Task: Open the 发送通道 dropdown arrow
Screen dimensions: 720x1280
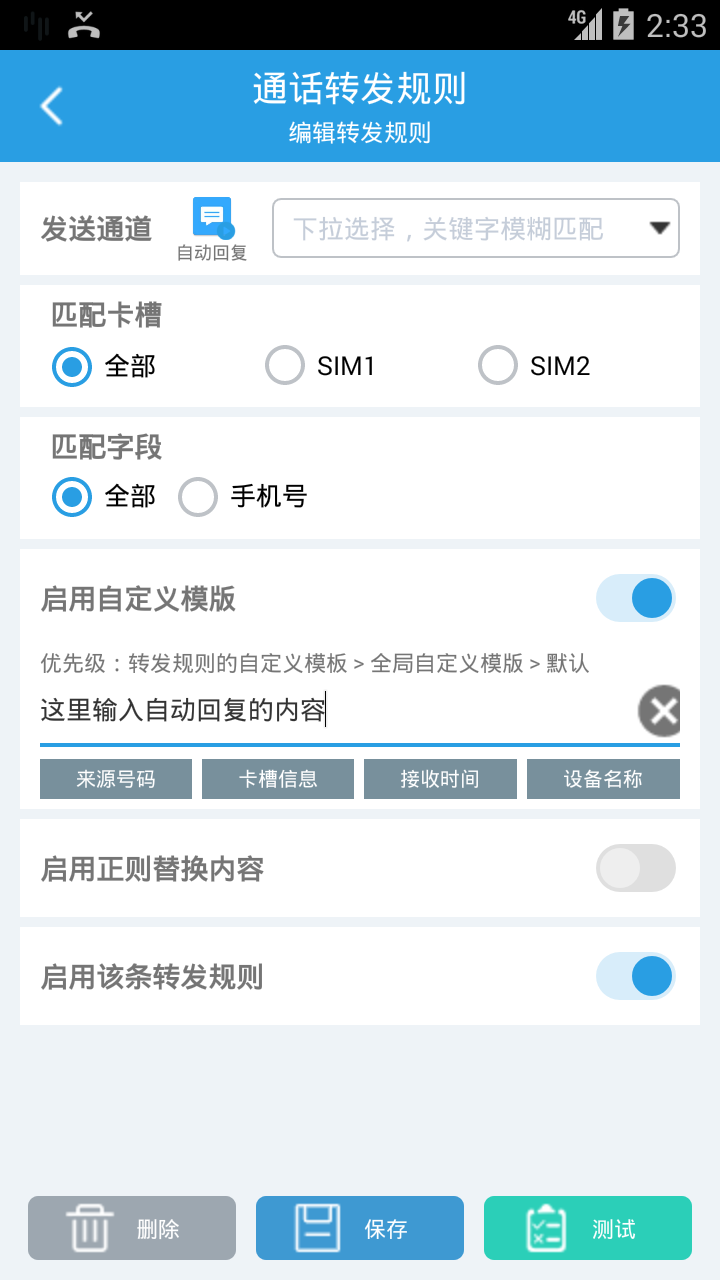Action: 659,228
